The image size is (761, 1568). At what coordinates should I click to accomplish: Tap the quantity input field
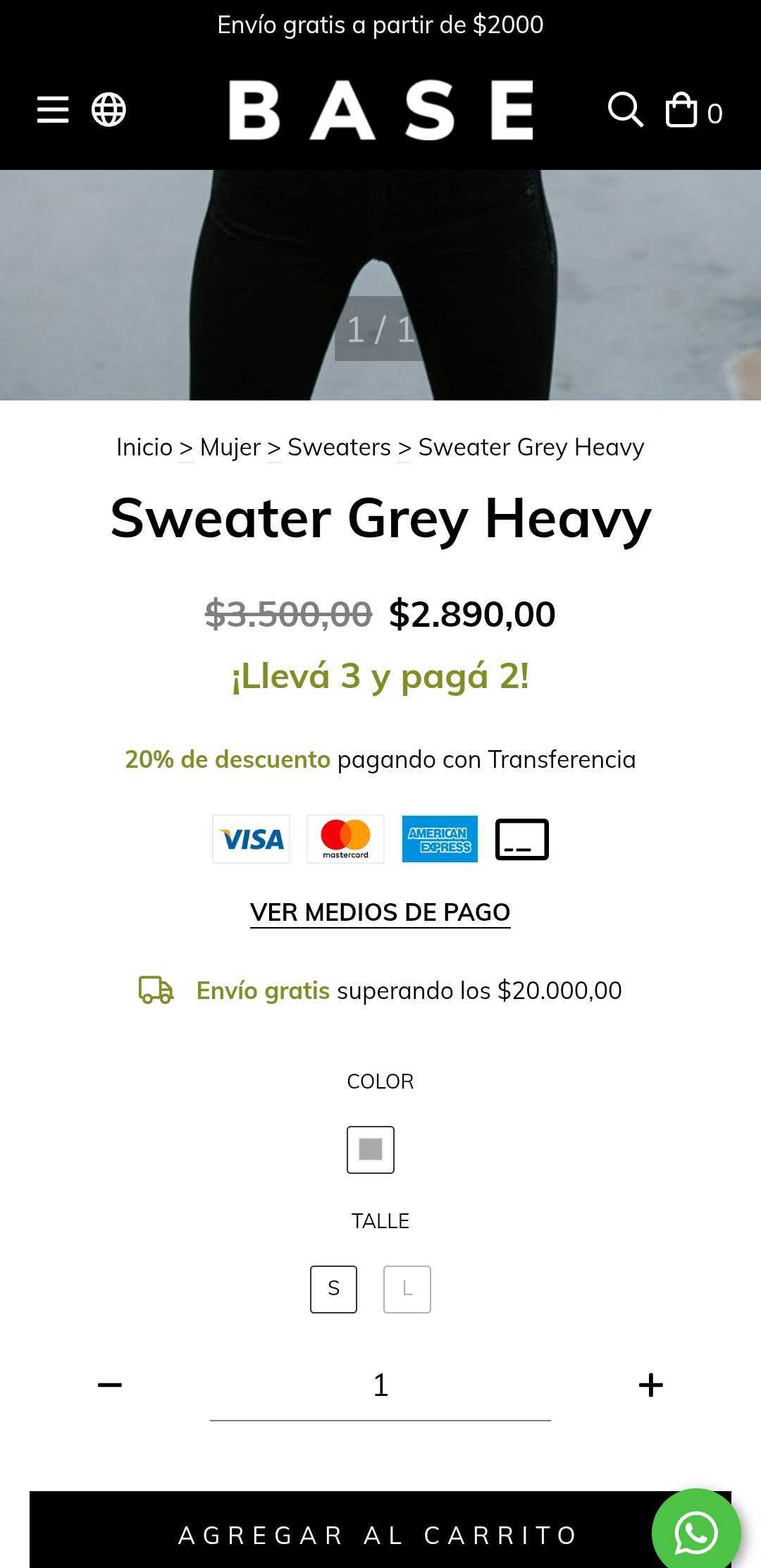[380, 1386]
